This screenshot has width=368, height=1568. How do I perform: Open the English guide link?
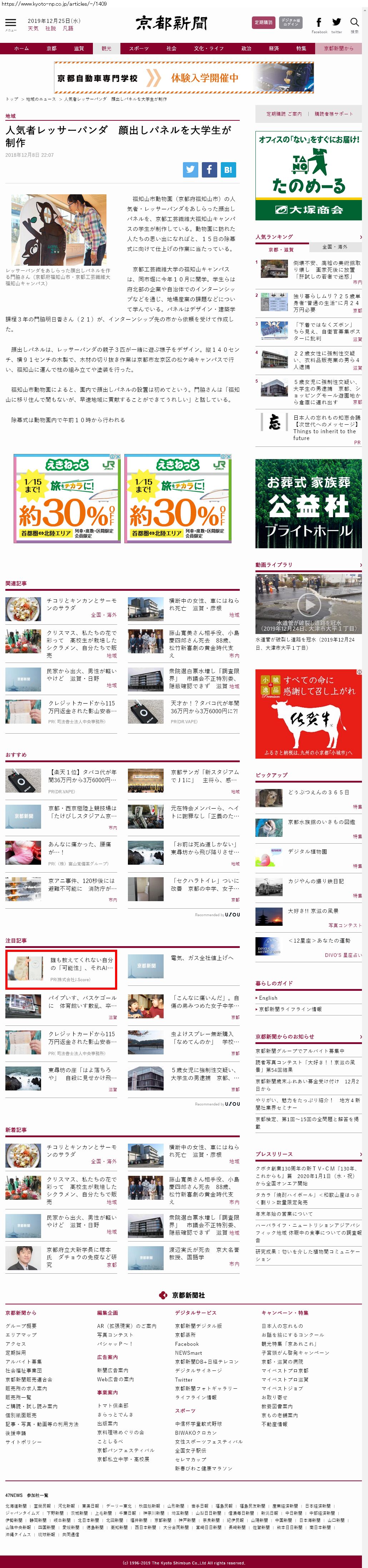point(268,998)
